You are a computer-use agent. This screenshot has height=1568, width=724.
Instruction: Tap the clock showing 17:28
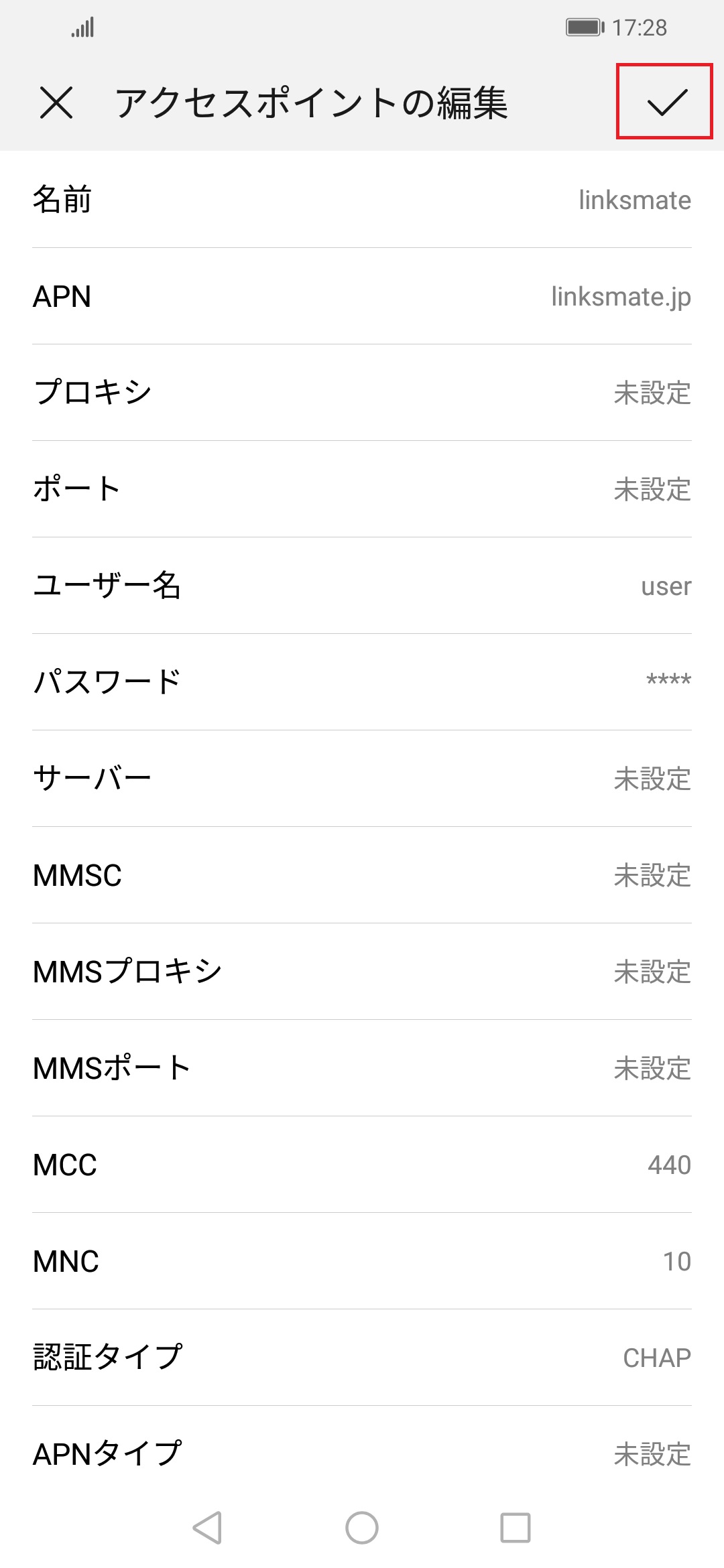pyautogui.click(x=641, y=27)
